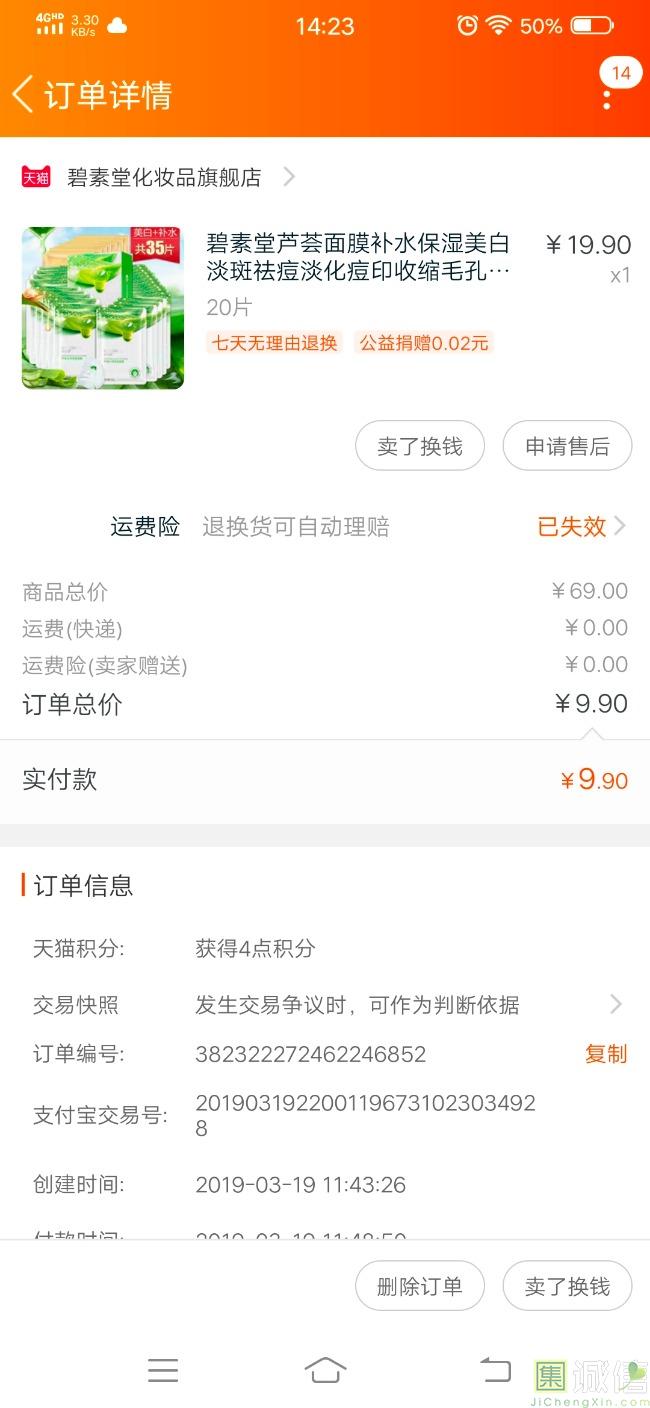Image resolution: width=650 pixels, height=1408 pixels.
Task: Open the system recent apps menu
Action: coord(163,1370)
